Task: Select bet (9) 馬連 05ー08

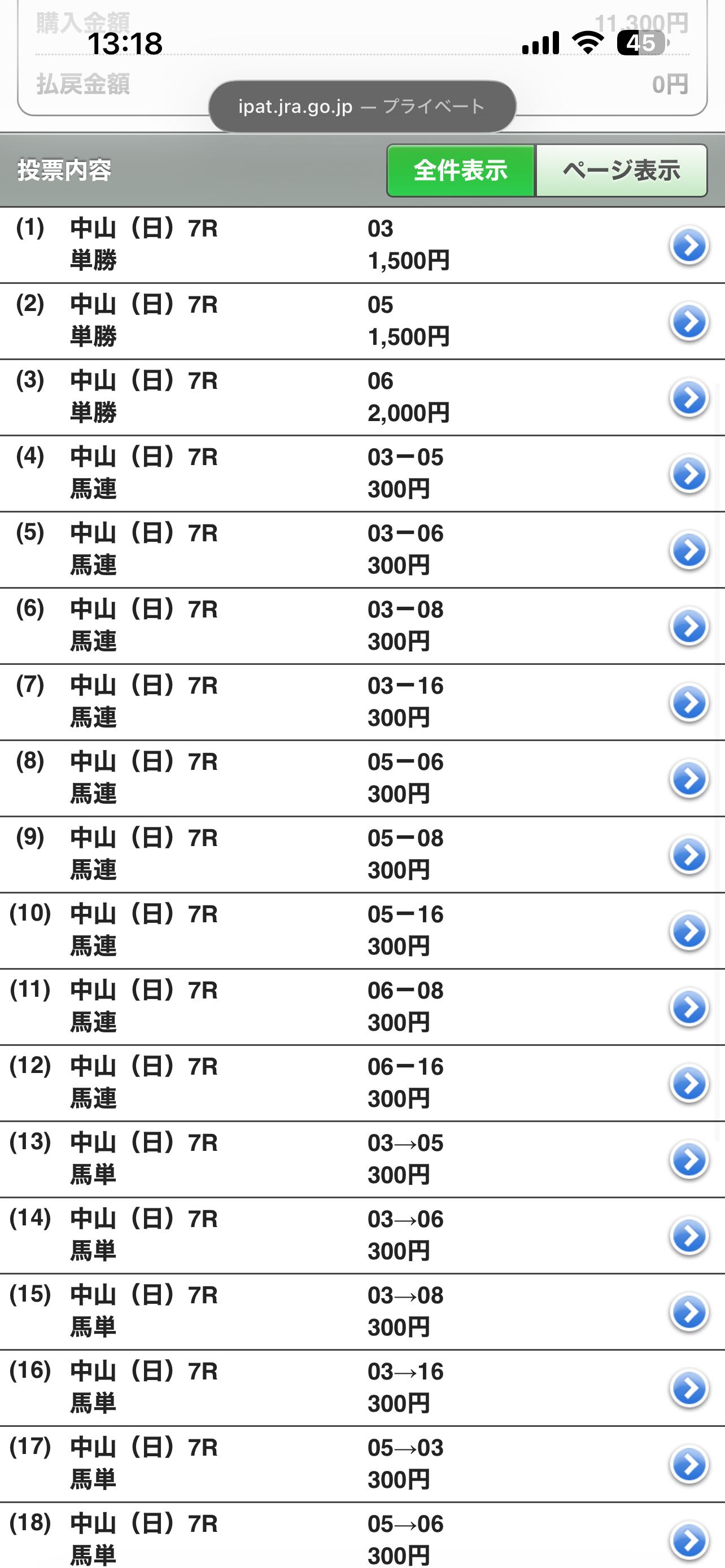Action: click(688, 855)
